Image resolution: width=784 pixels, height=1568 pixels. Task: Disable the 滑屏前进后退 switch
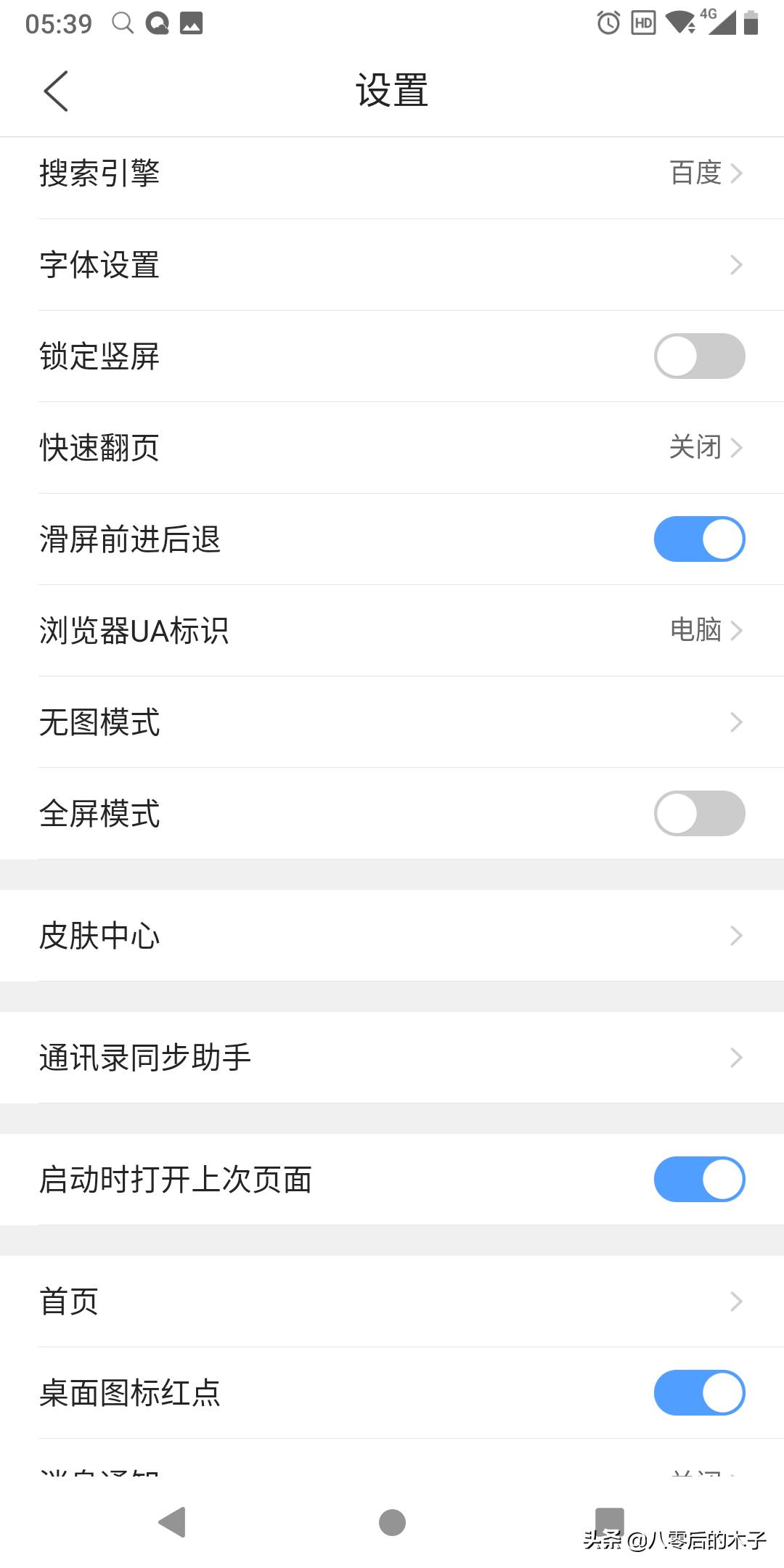(699, 539)
